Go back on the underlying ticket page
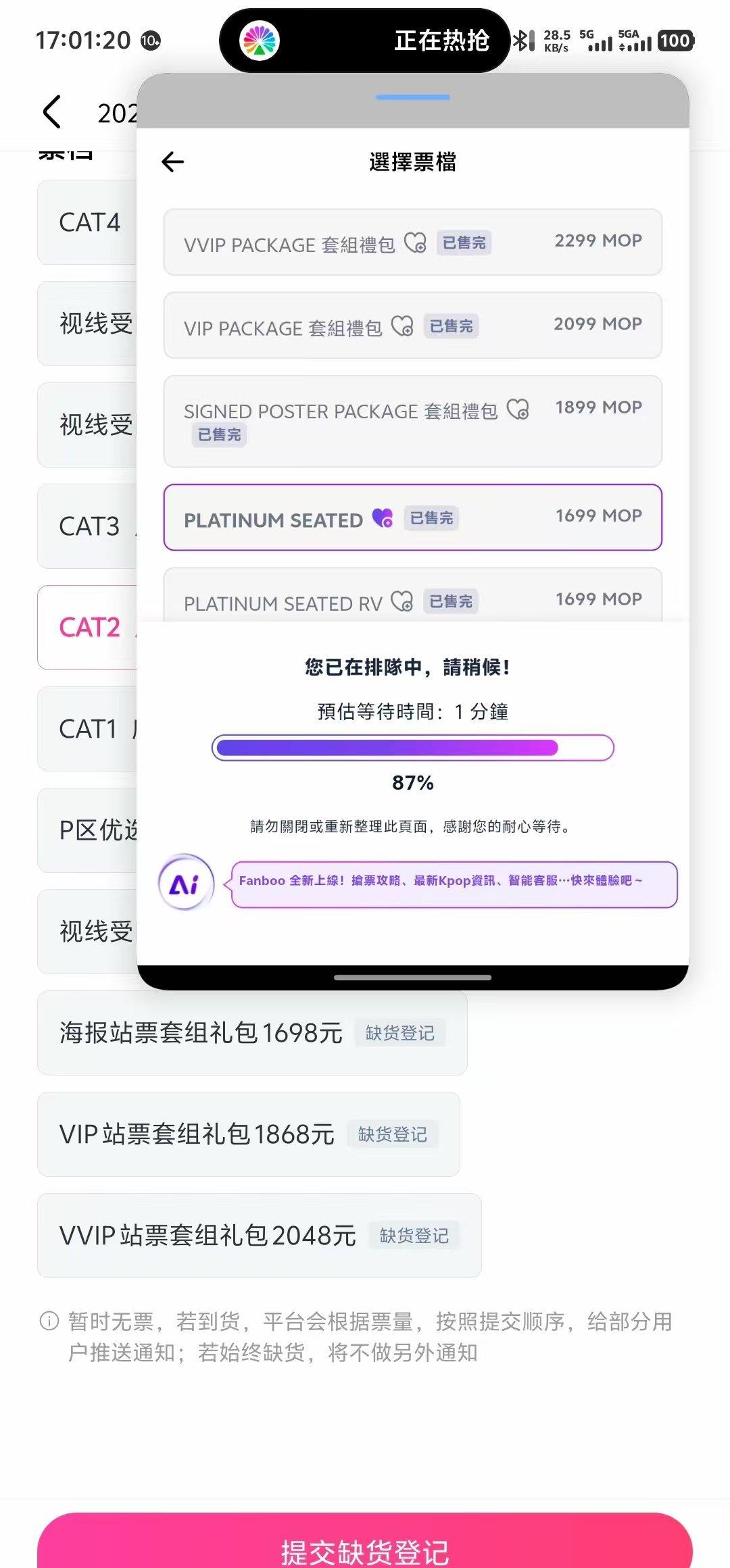This screenshot has width=730, height=1568. pos(53,112)
